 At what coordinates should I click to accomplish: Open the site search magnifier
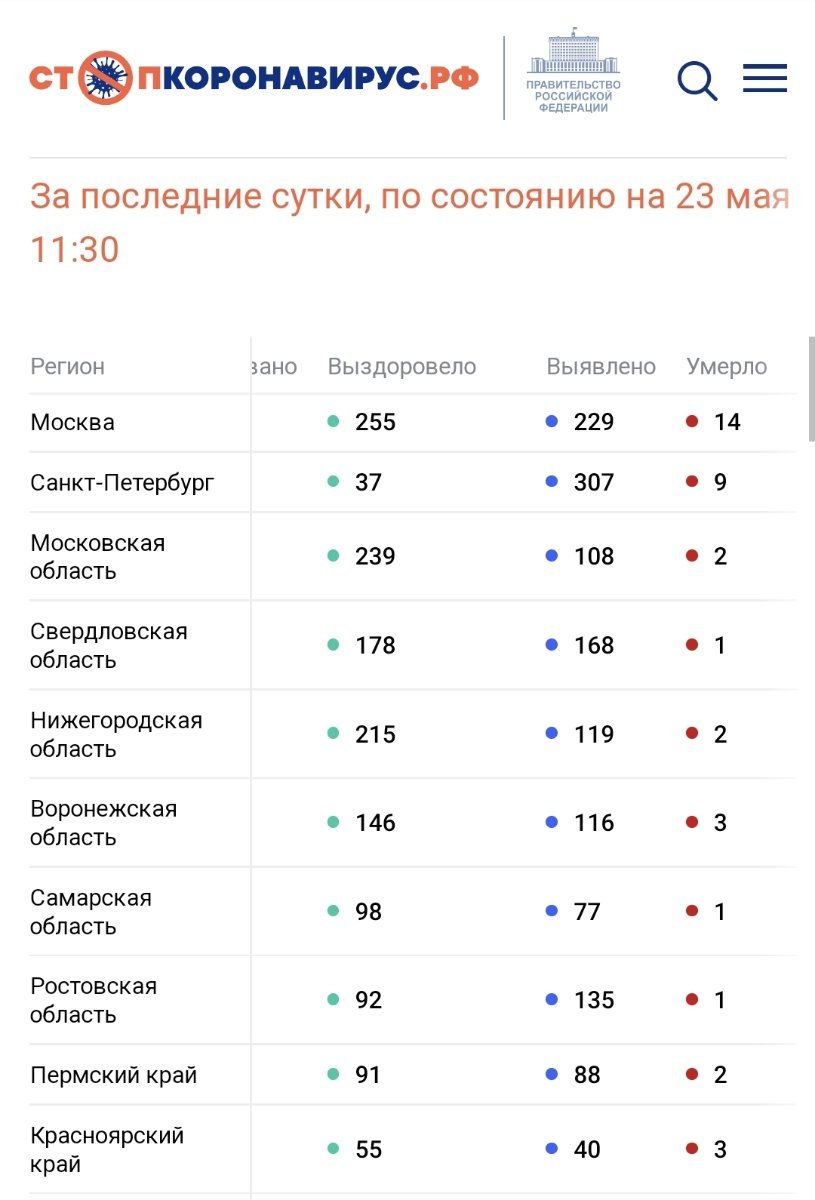[x=697, y=80]
